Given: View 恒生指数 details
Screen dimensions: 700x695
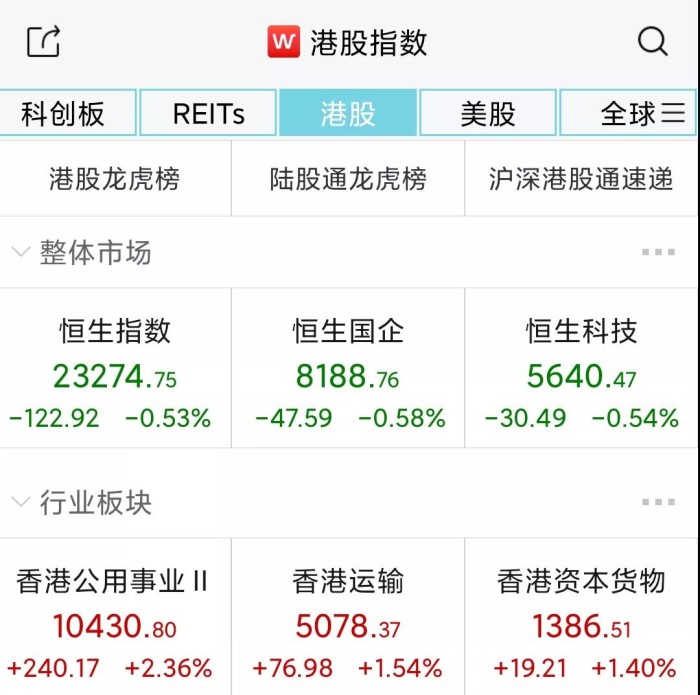Looking at the screenshot, I should pyautogui.click(x=115, y=372).
